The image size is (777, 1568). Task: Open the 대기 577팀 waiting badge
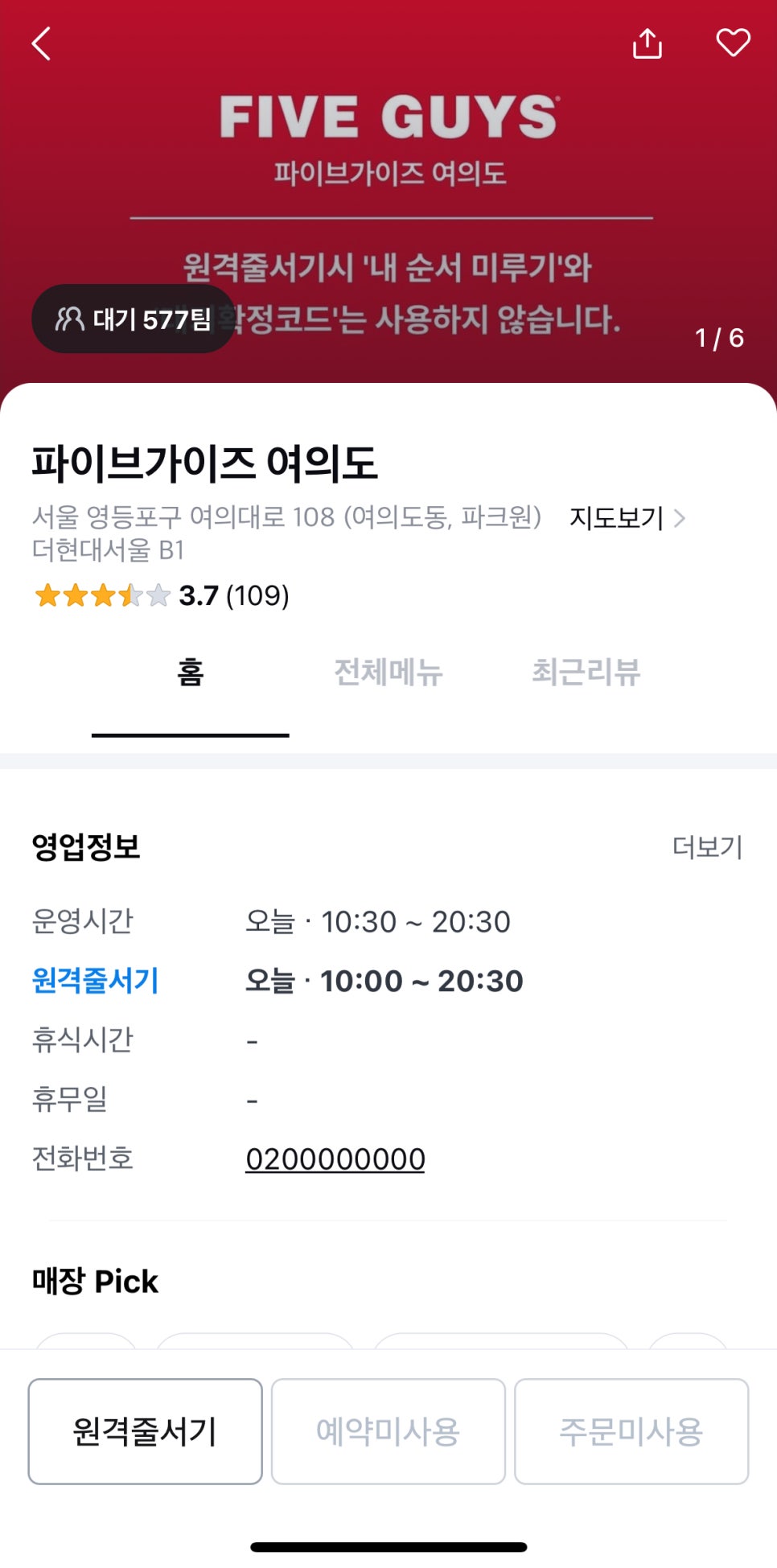point(133,319)
